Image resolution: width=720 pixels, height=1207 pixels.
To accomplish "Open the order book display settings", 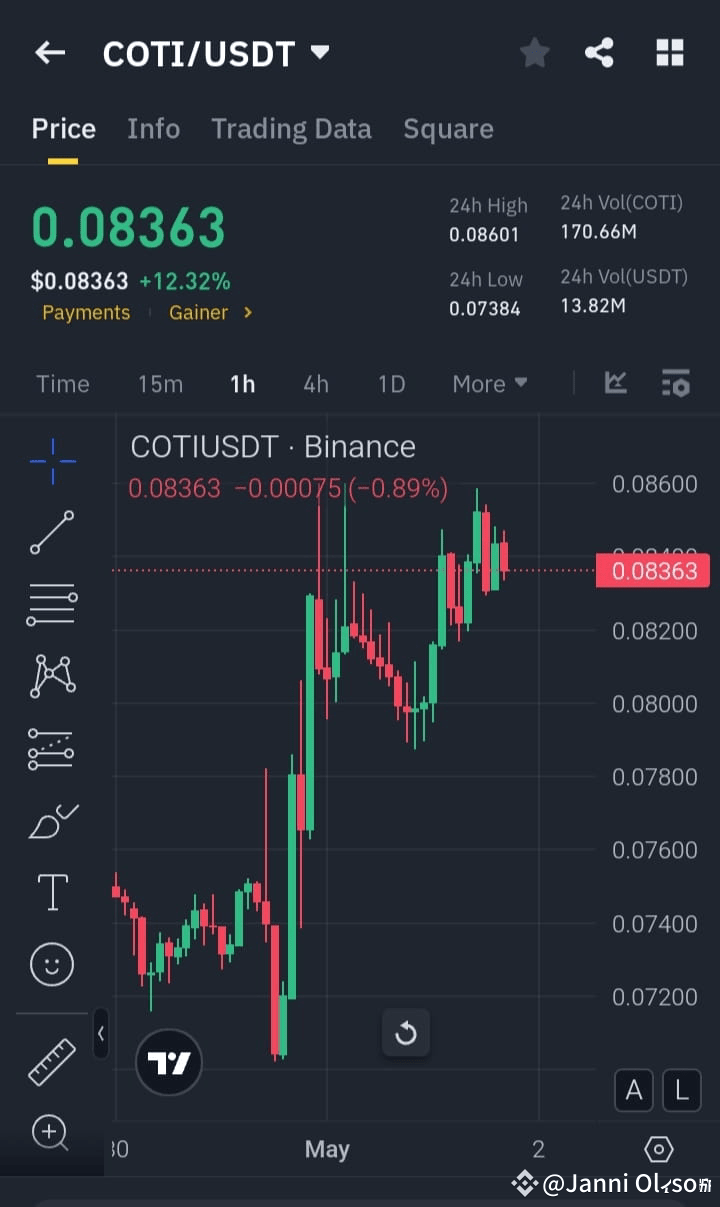I will point(675,383).
